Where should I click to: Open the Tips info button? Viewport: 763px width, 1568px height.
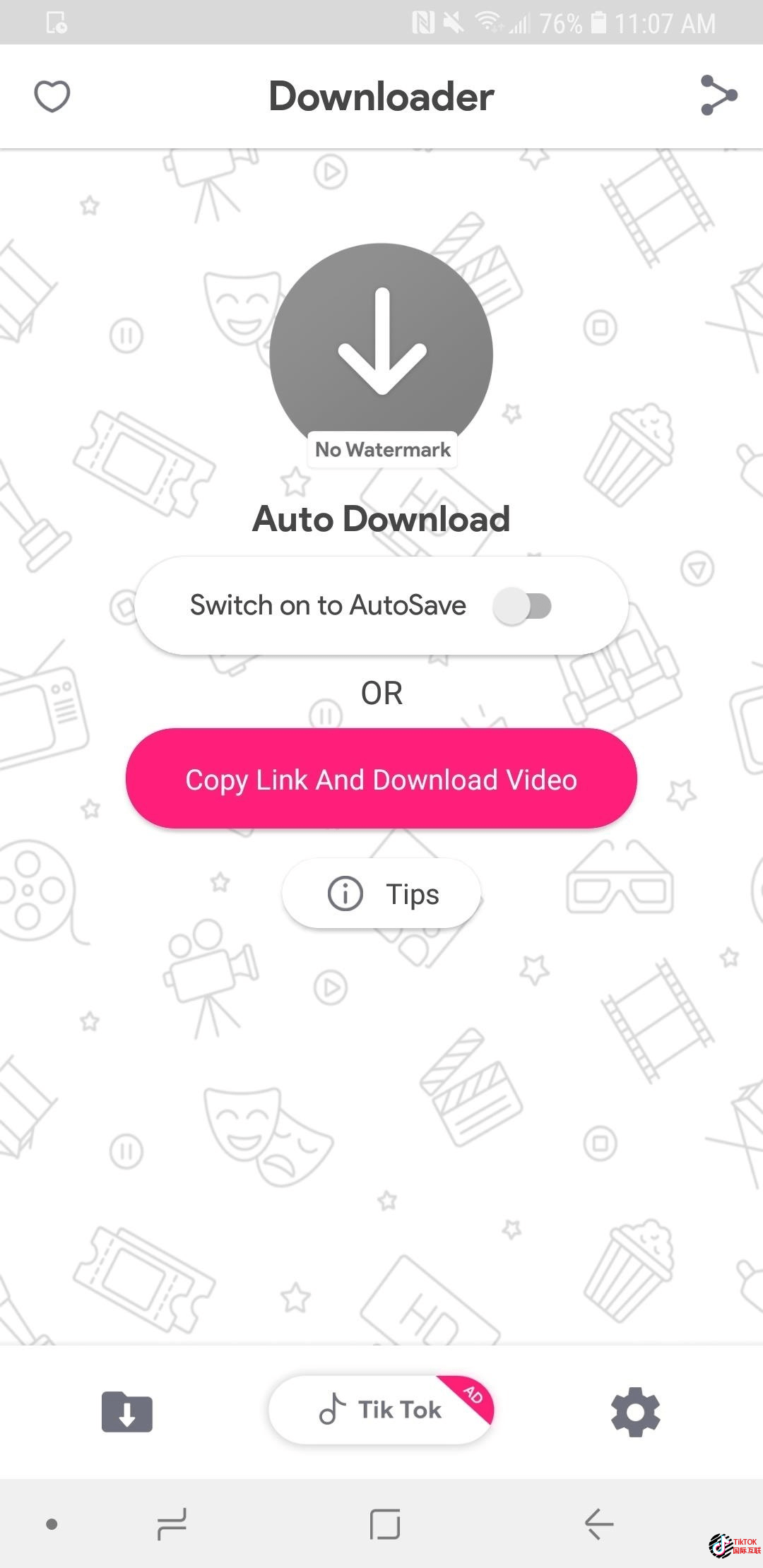point(381,894)
